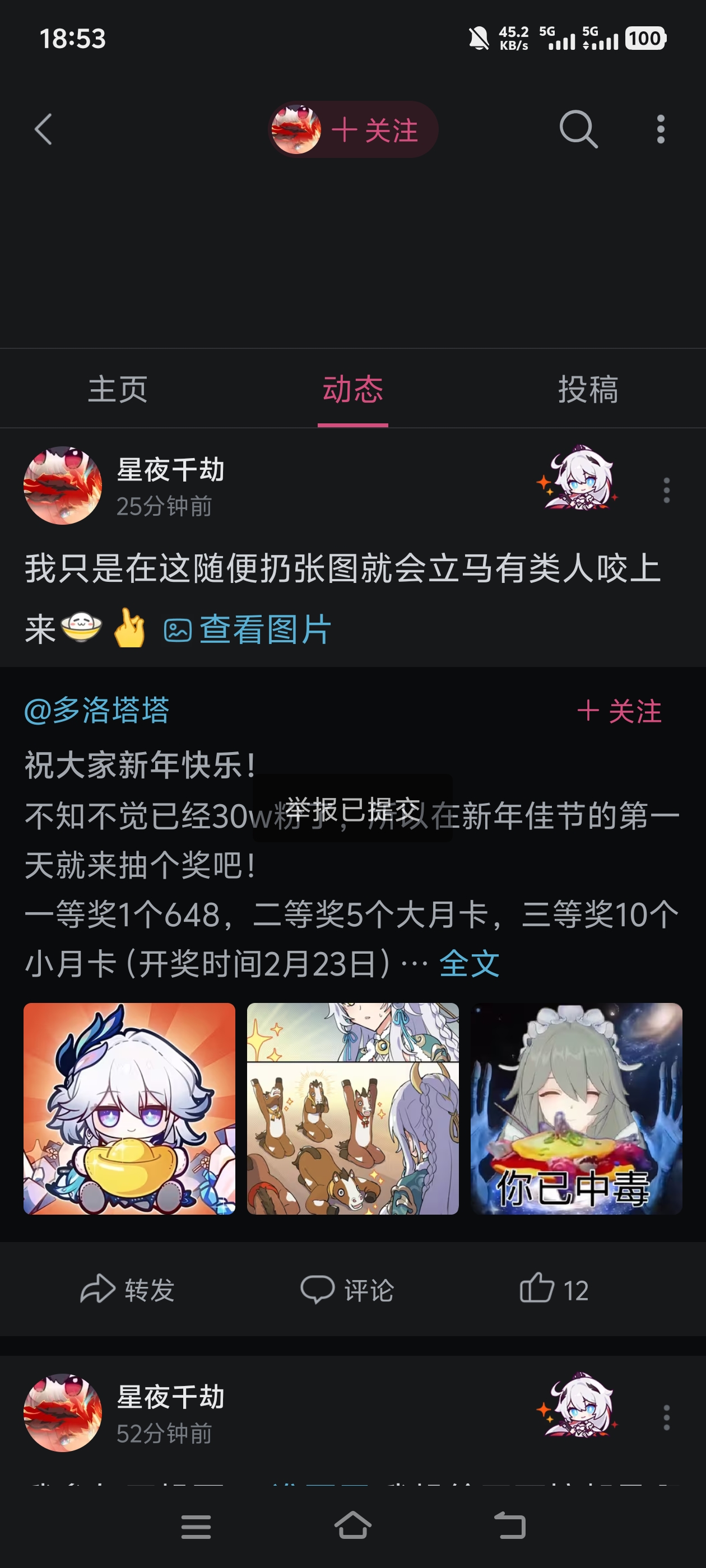Open the 你已中毒 meme image
The height and width of the screenshot is (1568, 706).
tap(576, 1108)
